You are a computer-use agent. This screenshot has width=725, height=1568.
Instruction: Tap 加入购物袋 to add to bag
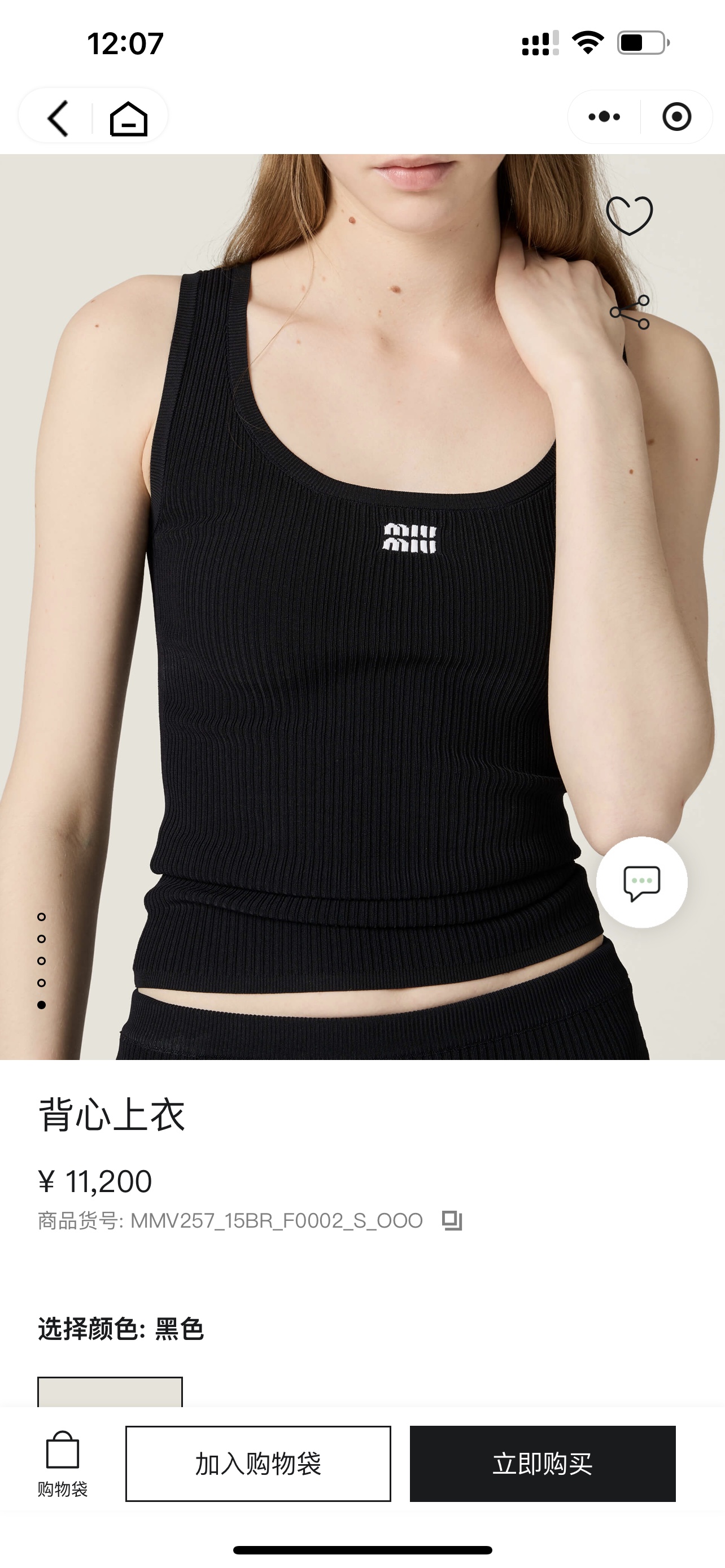click(x=258, y=1464)
